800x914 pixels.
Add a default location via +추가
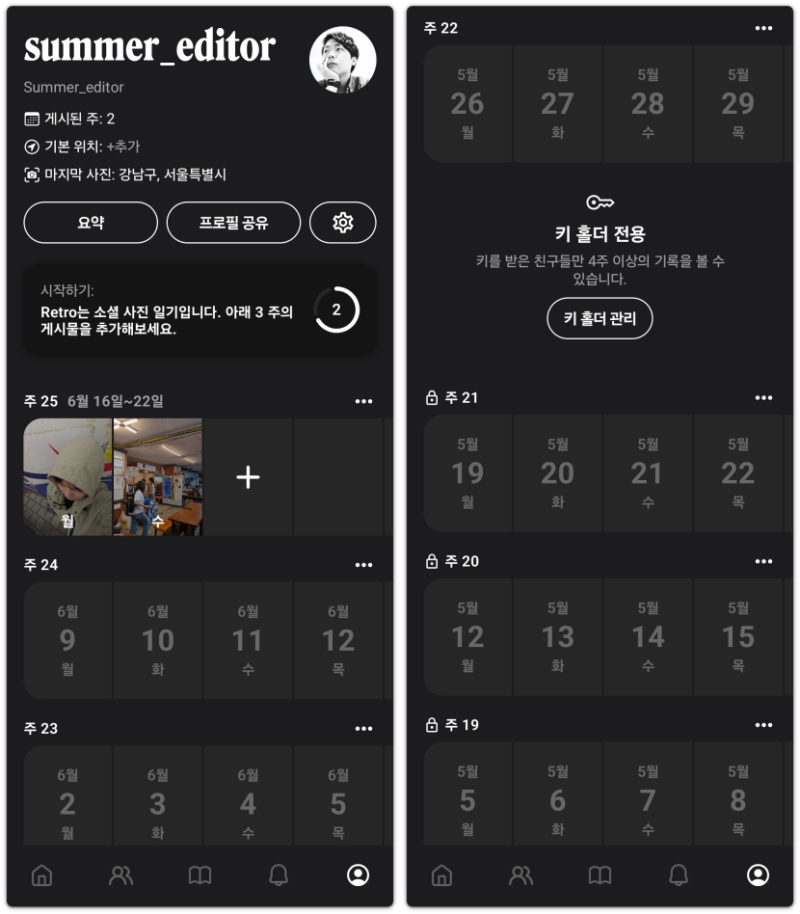coord(123,146)
